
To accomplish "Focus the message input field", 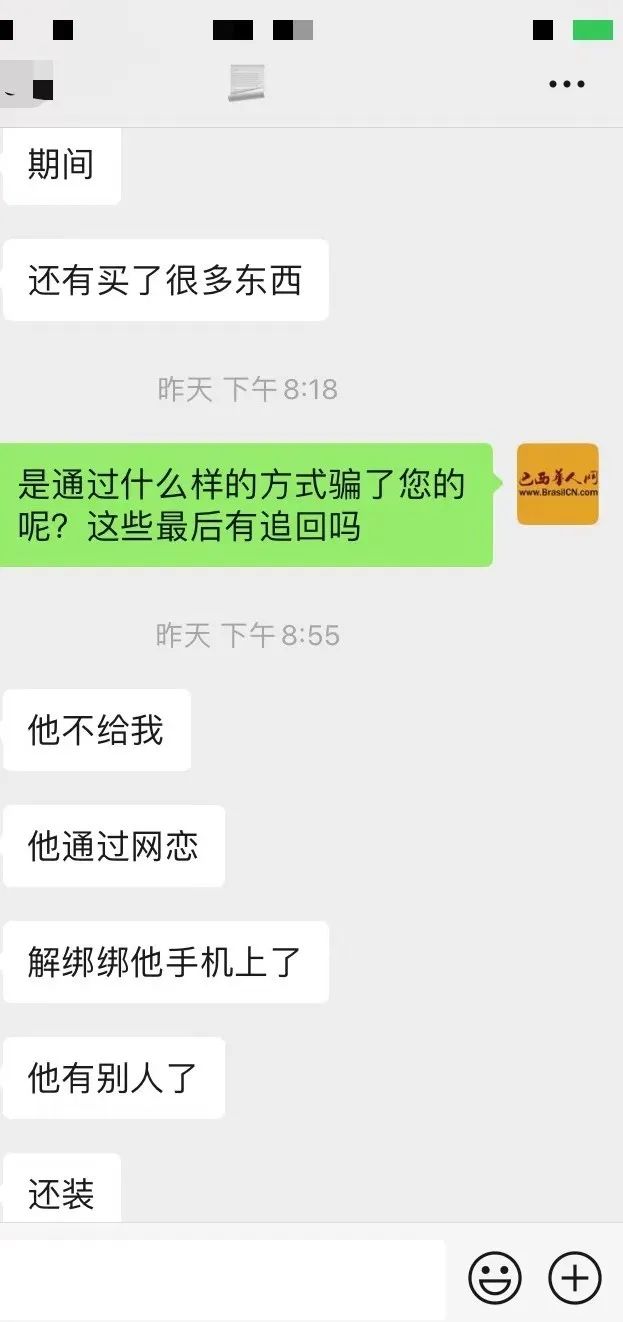I will pos(222,1278).
